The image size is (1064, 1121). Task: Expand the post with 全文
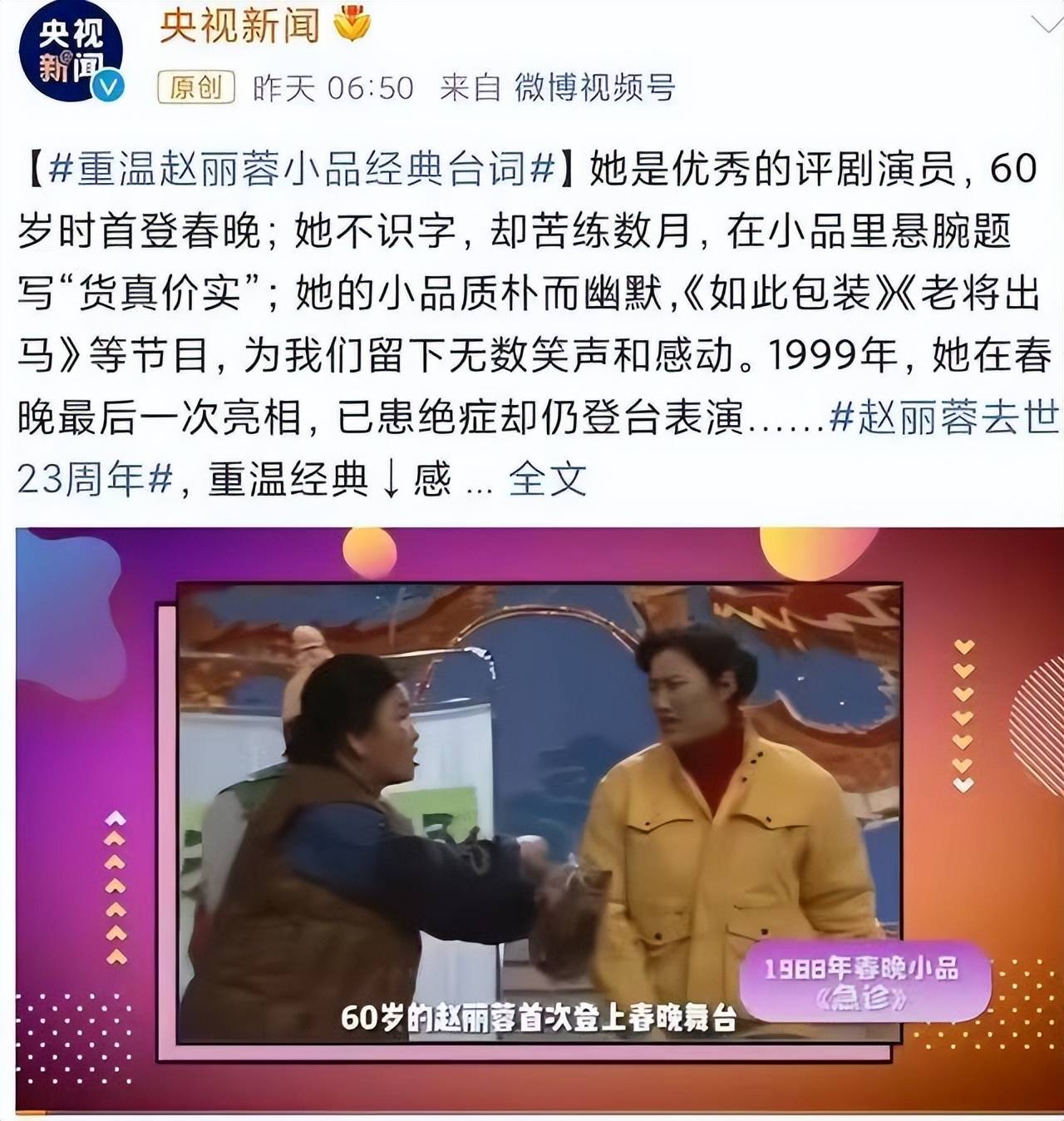coord(547,479)
